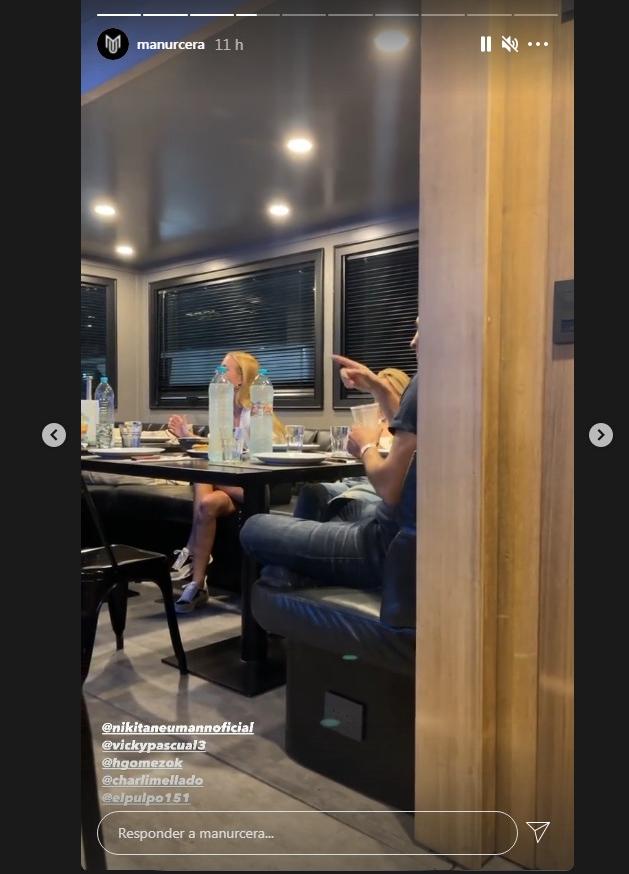Viewport: 629px width, 874px height.
Task: Open the @nikitaneumannoficial mention
Action: click(x=178, y=727)
